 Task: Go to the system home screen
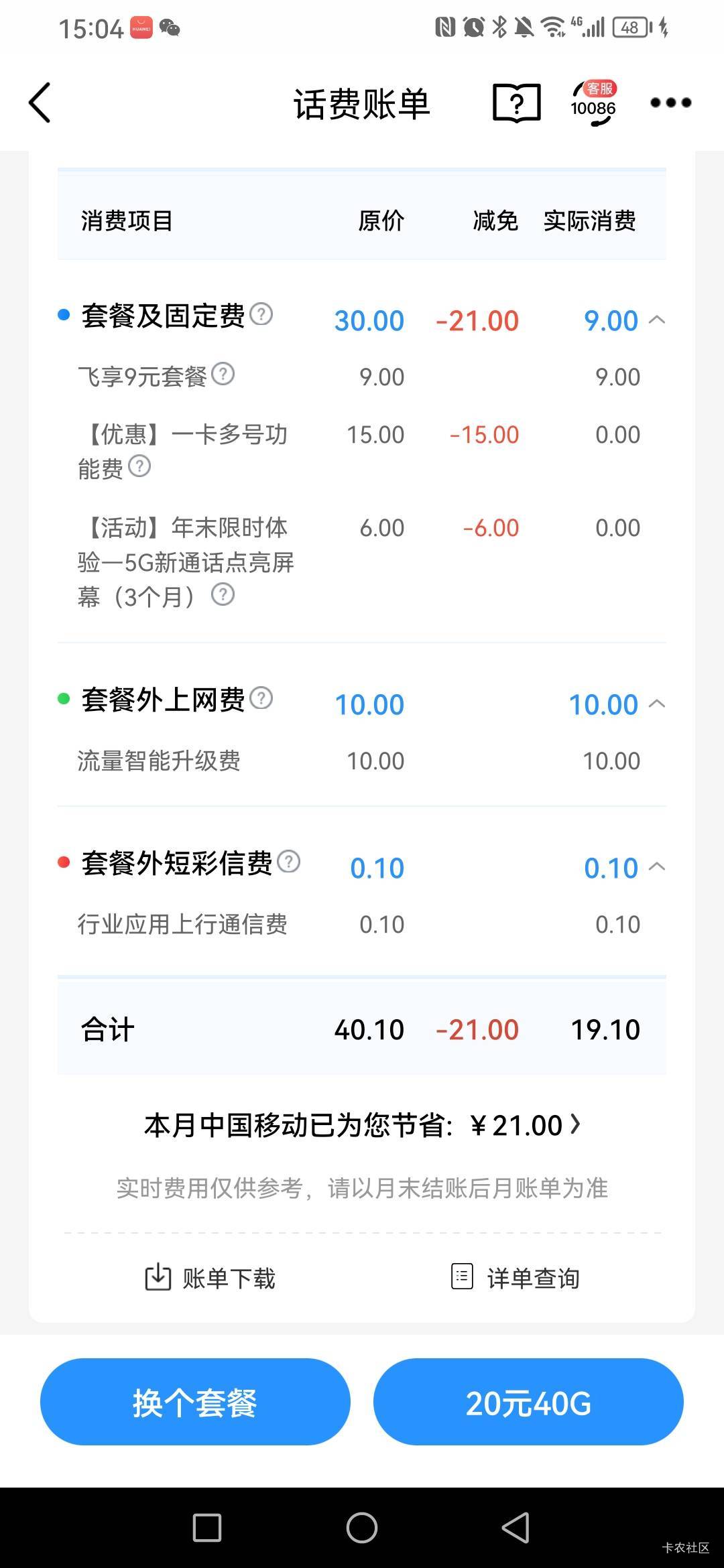click(362, 1528)
